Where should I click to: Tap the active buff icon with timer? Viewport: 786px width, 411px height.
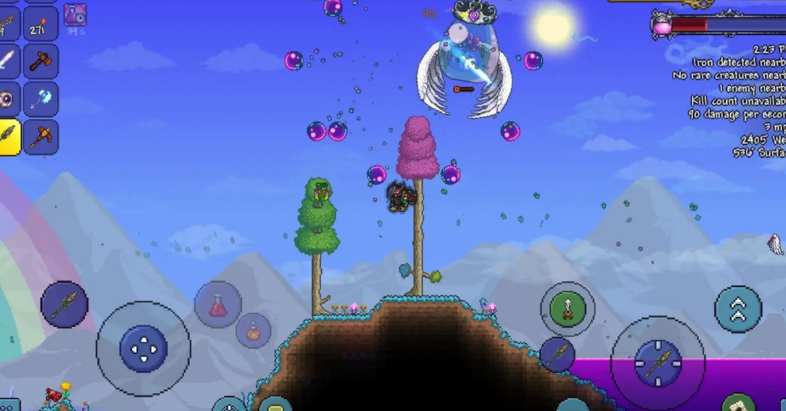(75, 14)
